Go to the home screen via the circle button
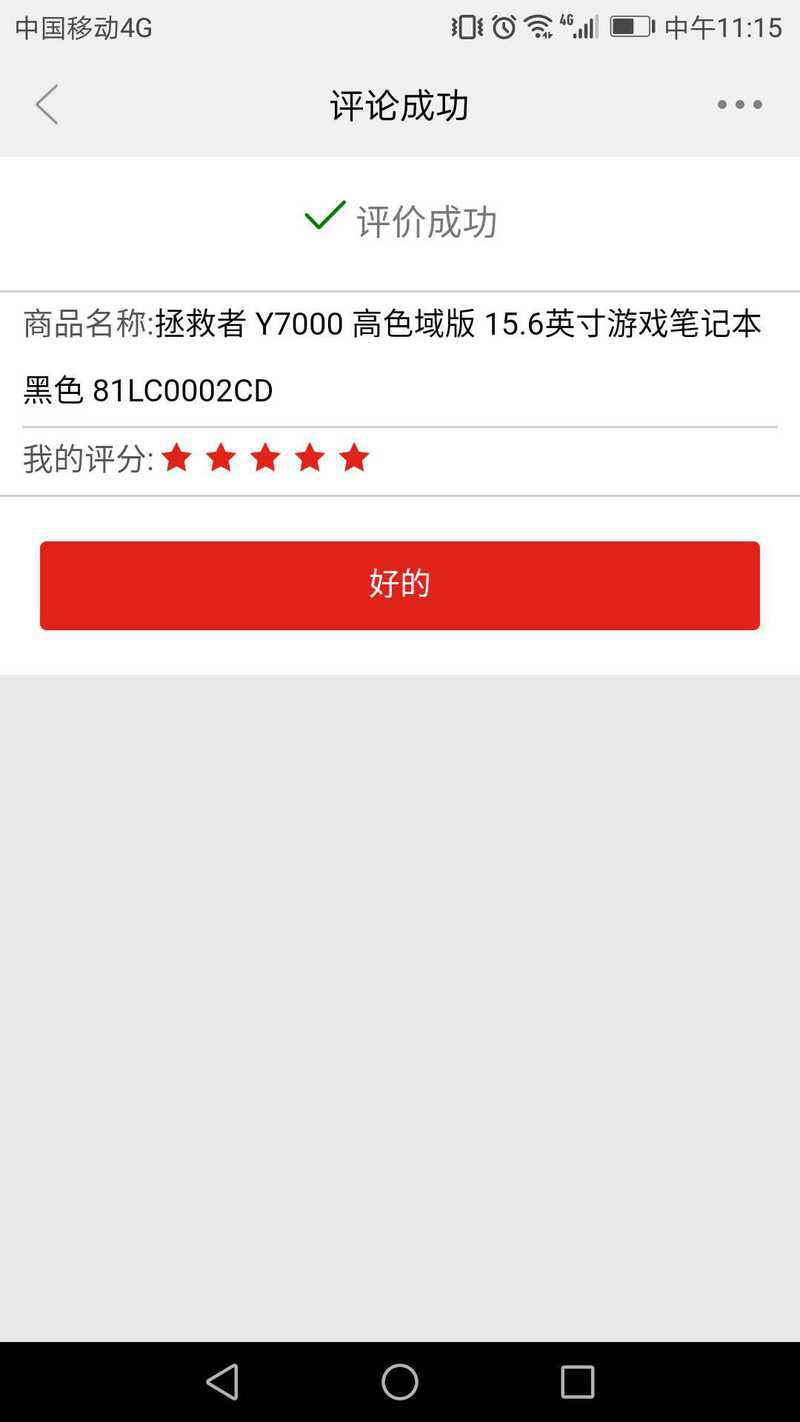The width and height of the screenshot is (800, 1422). coord(400,1382)
